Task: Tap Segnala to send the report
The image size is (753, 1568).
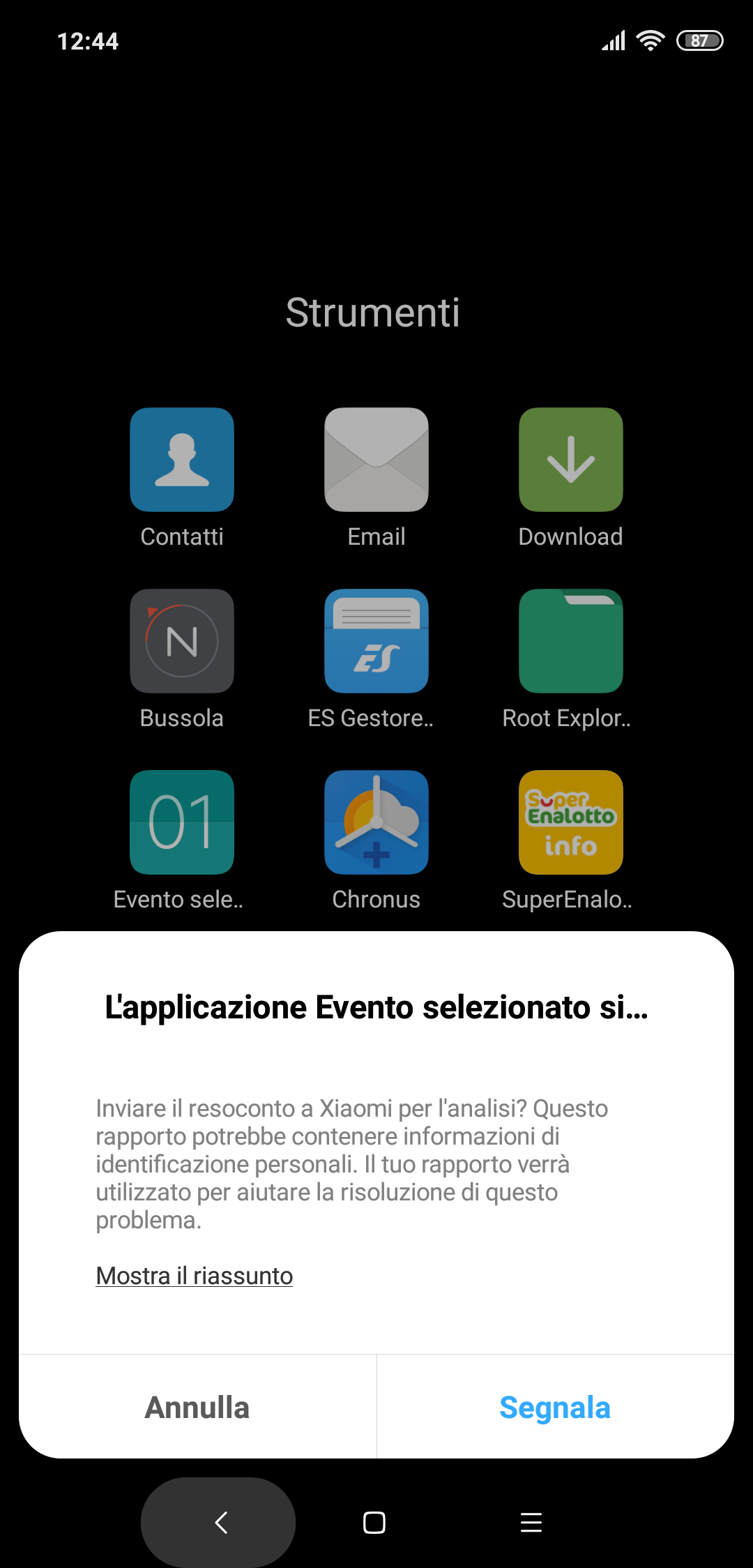Action: click(555, 1408)
